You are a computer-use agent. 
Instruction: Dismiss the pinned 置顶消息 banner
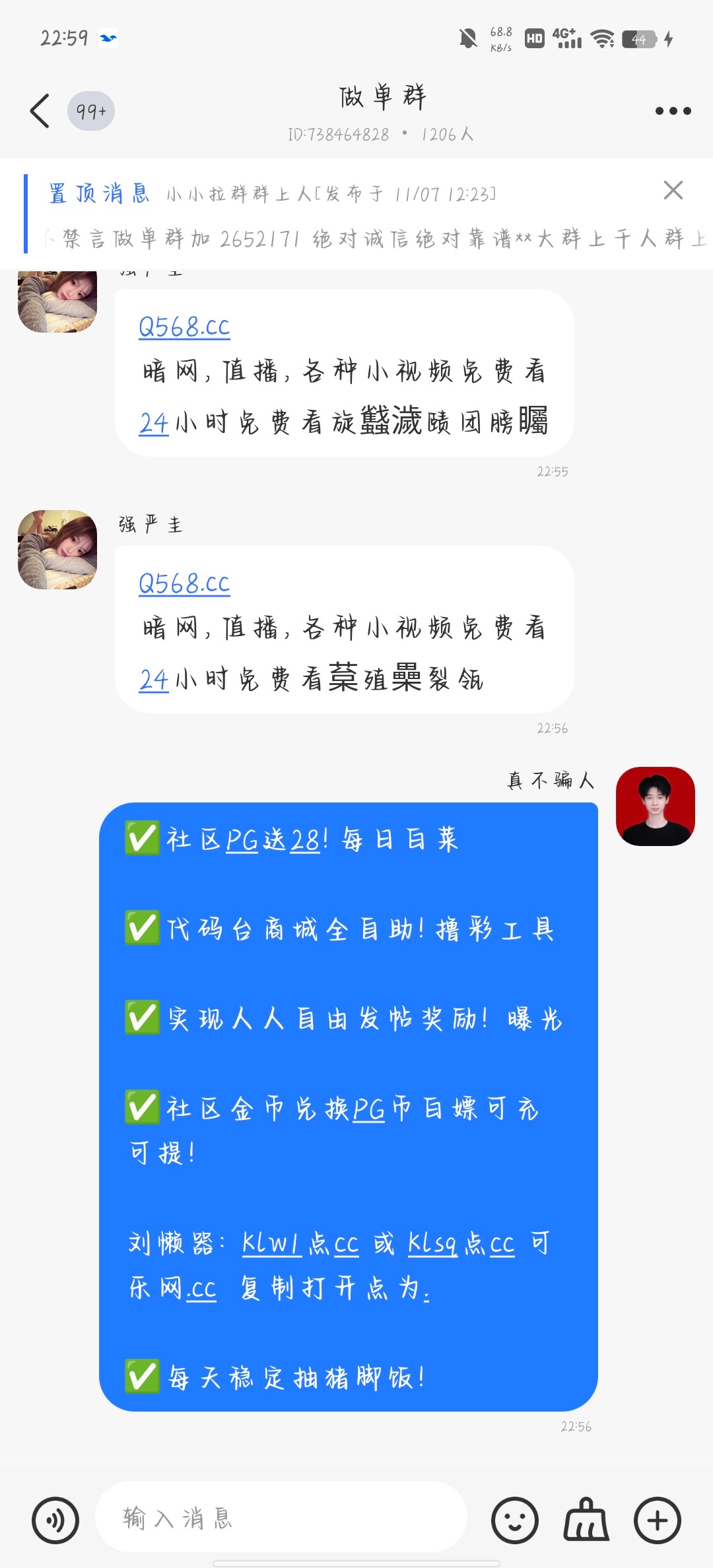pos(673,191)
